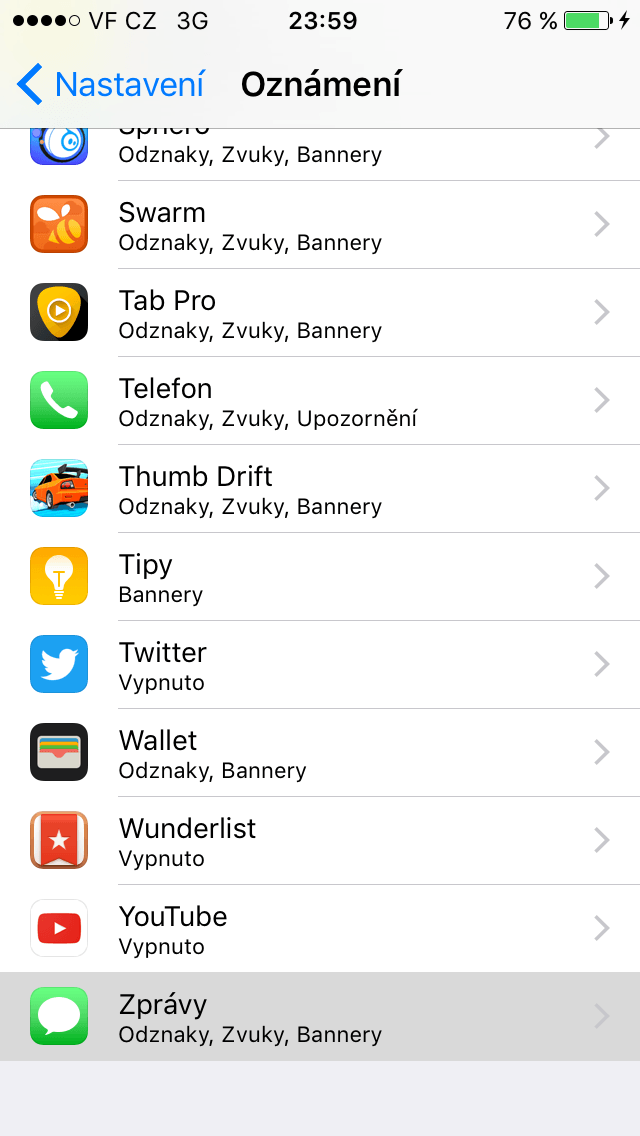
Task: Open Tab Pro notification settings
Action: click(x=320, y=312)
